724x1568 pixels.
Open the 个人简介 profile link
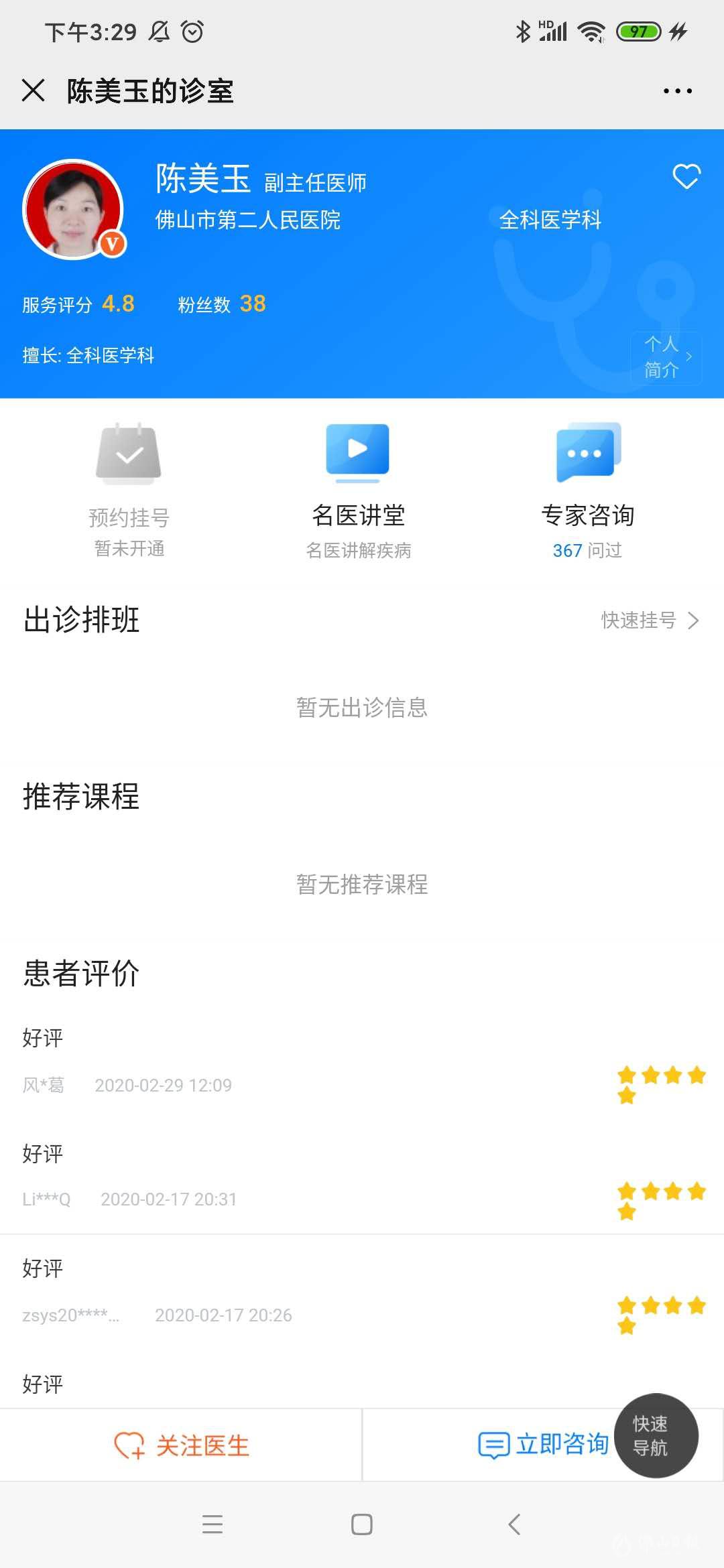point(666,357)
